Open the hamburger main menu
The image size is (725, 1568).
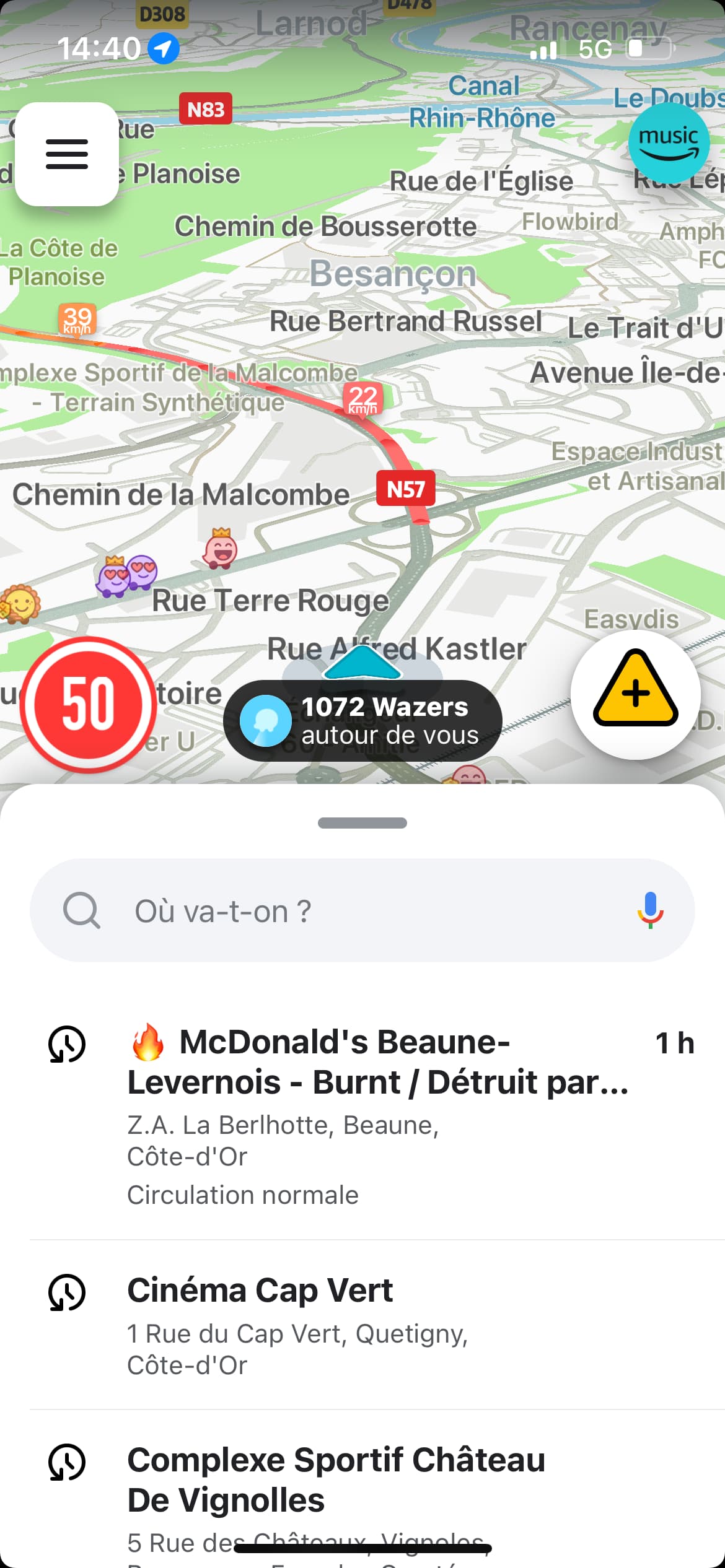point(66,154)
